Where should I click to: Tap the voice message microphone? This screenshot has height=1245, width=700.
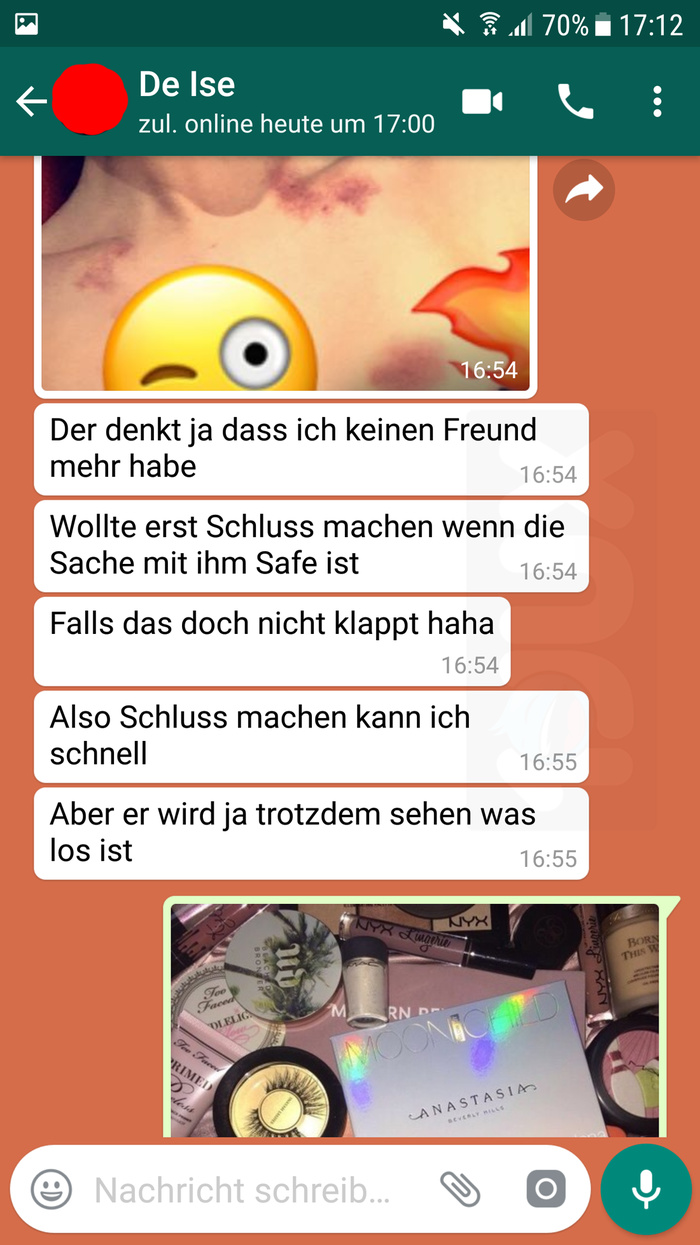(646, 1189)
